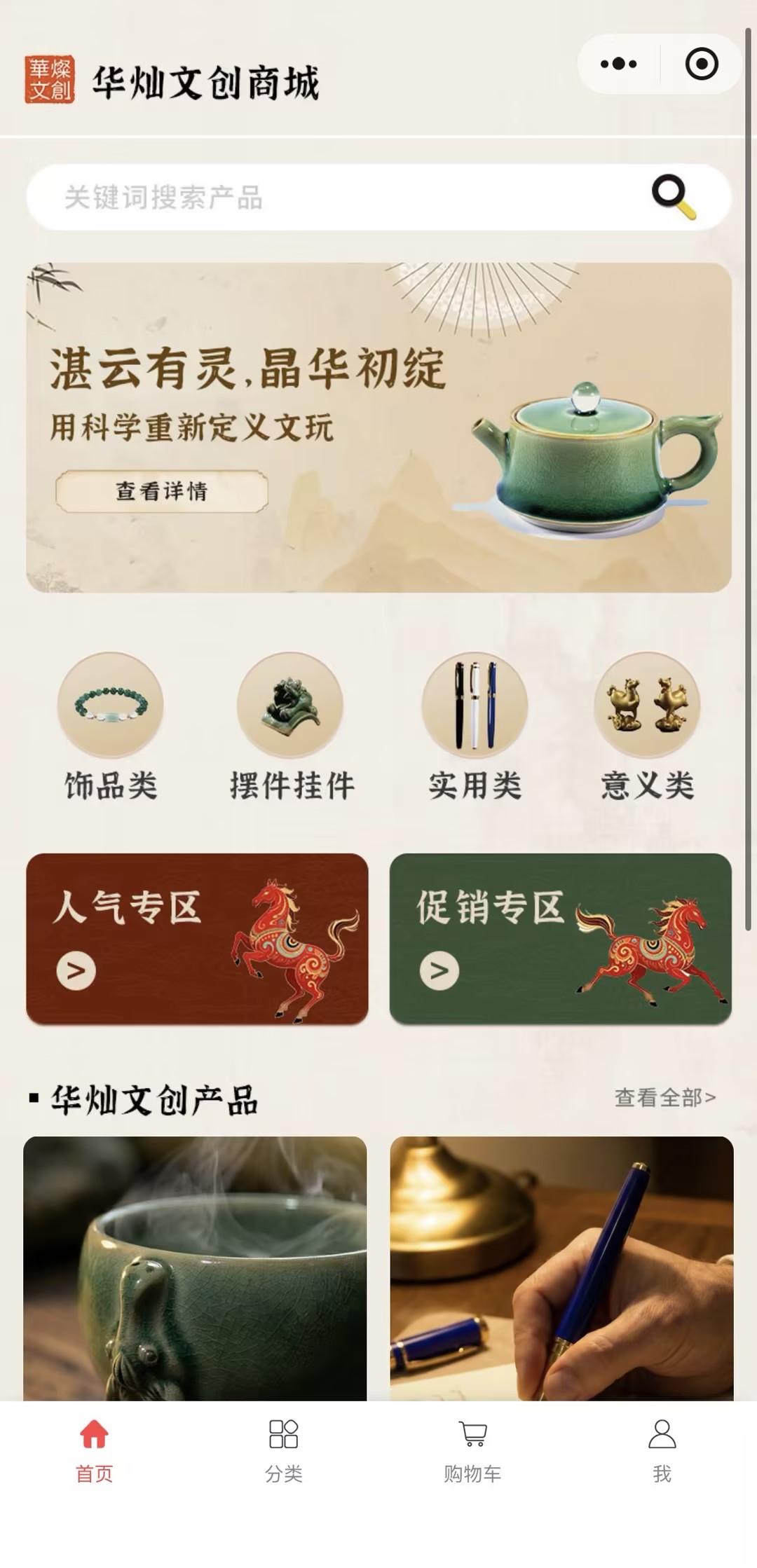Screen dimensions: 757x1568
Task: Open the green ceramic cup product card
Action: click(x=195, y=1268)
